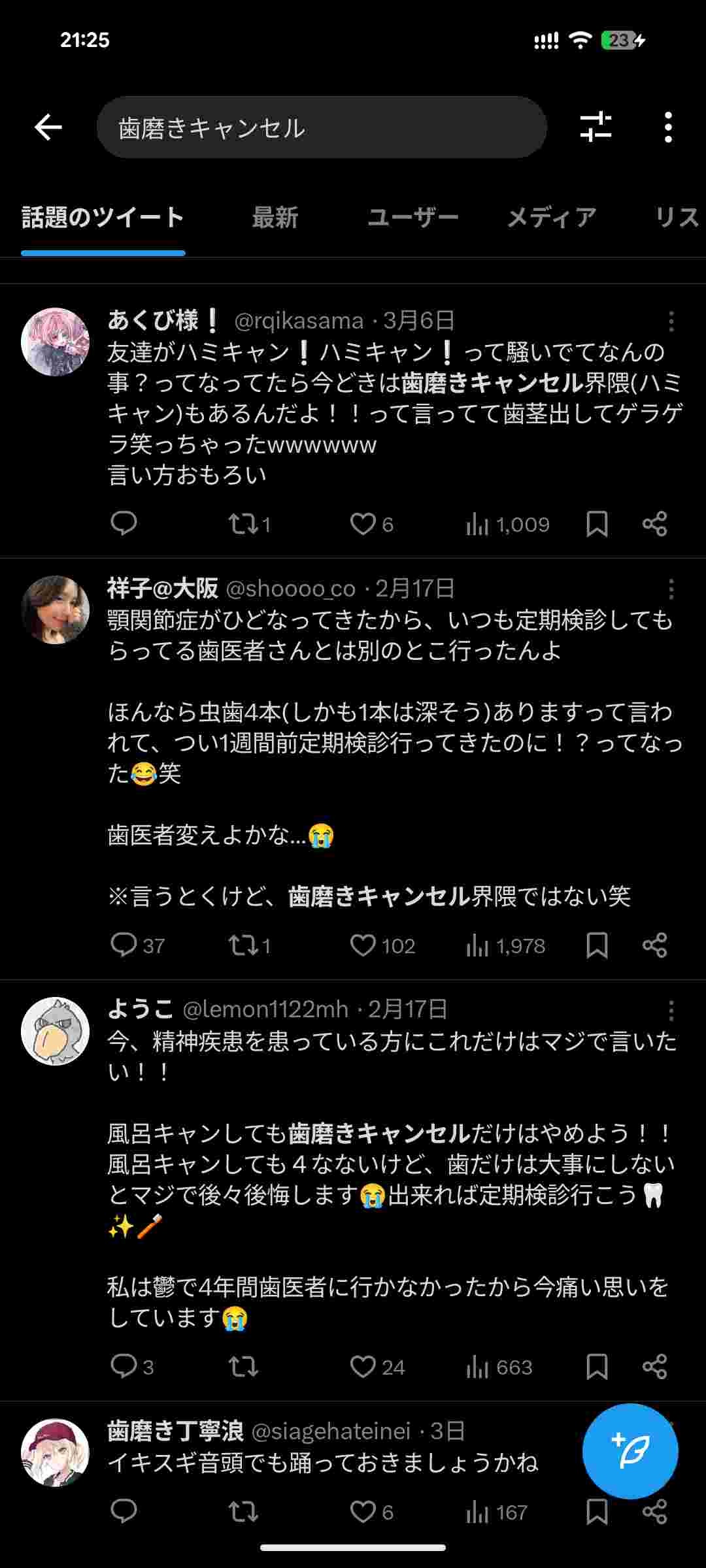Retweet あくび様's tweet

[243, 524]
